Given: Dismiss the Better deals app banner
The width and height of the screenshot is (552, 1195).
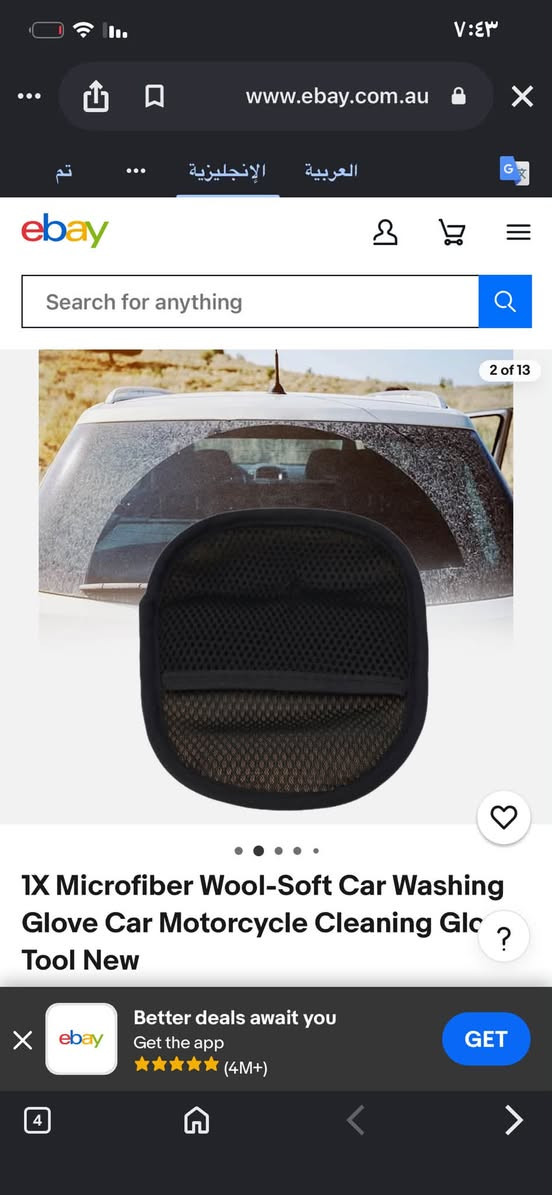Looking at the screenshot, I should tap(23, 1040).
